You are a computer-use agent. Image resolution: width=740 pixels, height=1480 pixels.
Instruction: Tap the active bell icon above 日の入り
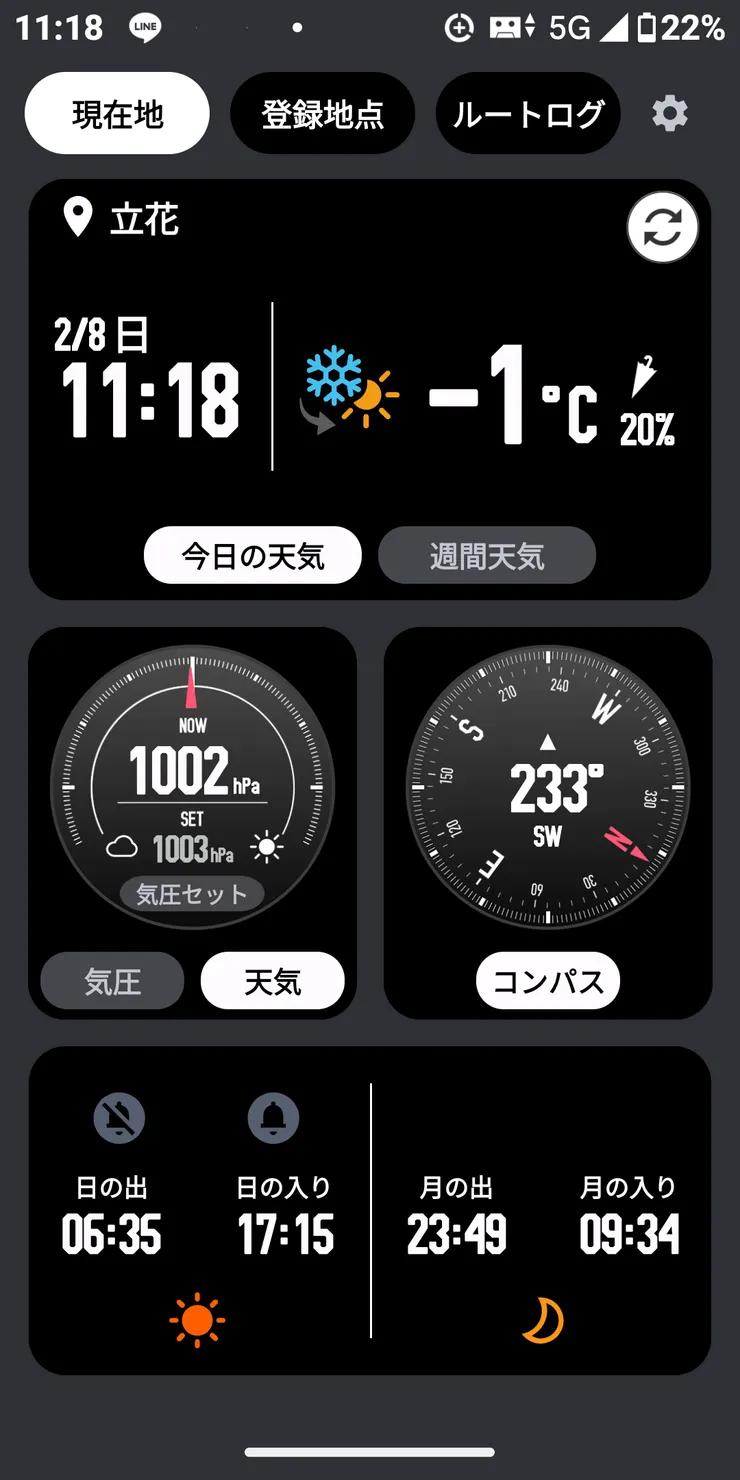(273, 1118)
